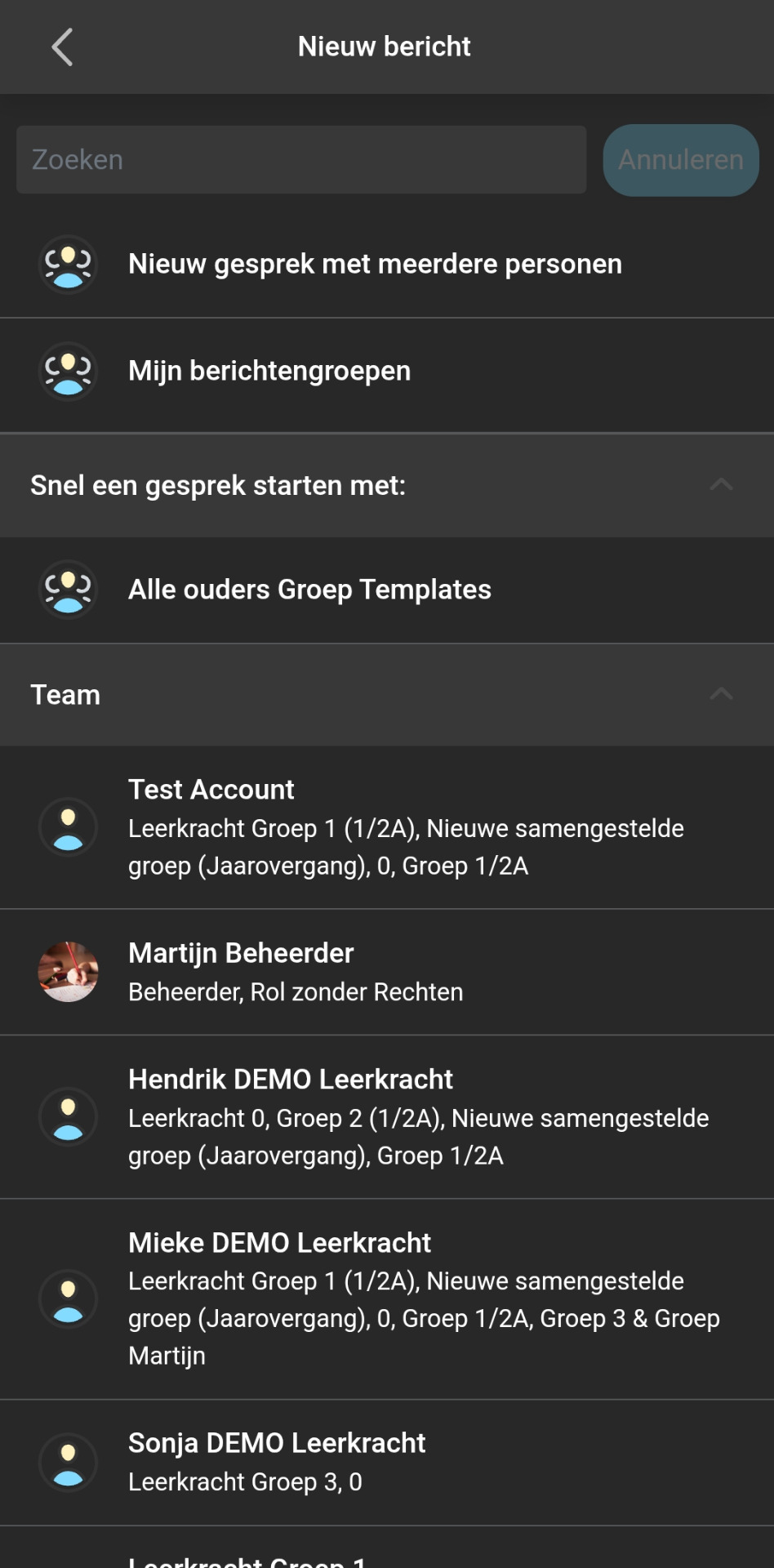The height and width of the screenshot is (1568, 774).
Task: Open Sonja DEMO Leerkracht
Action: click(x=387, y=1463)
